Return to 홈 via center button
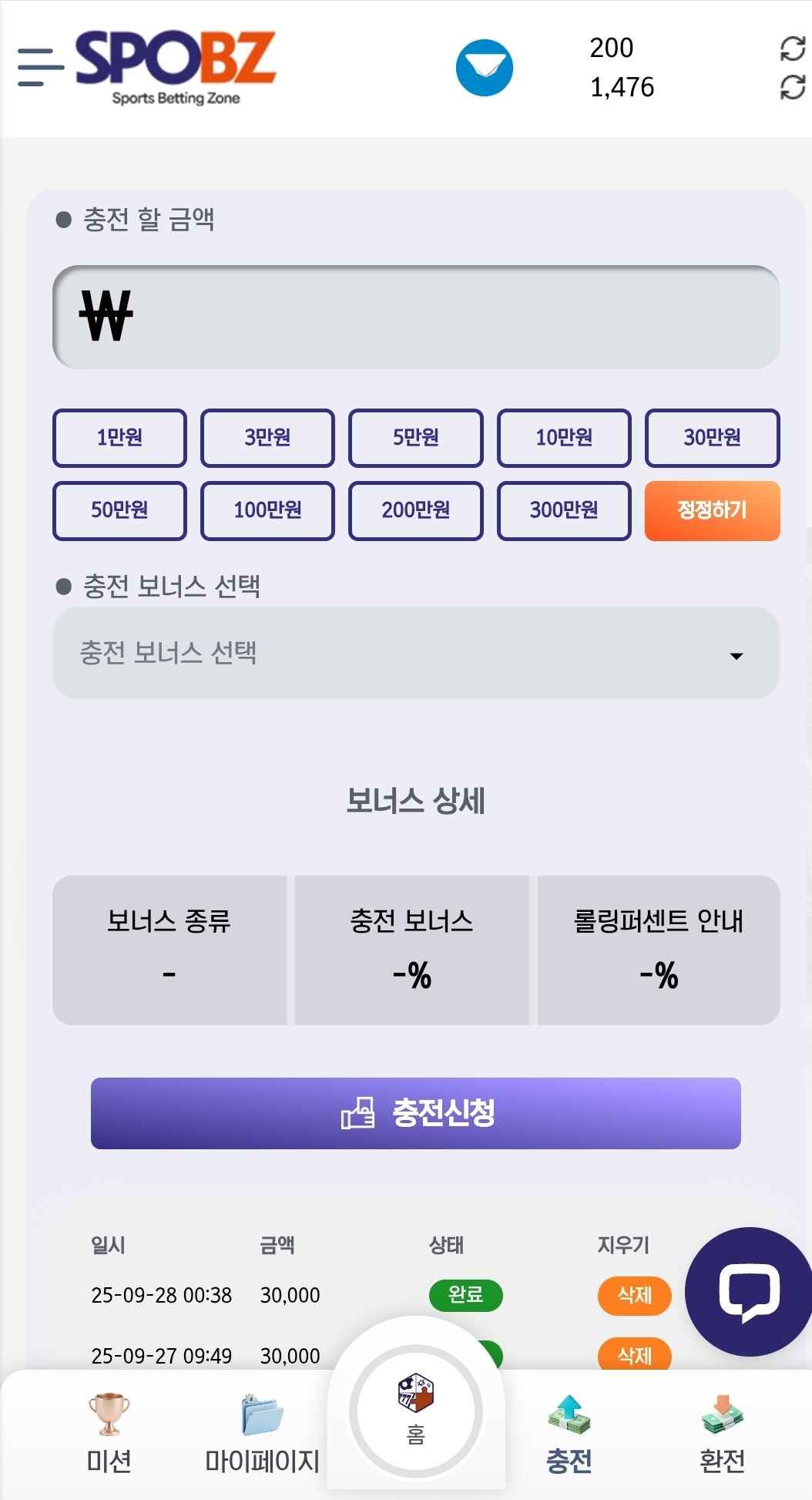Screen dimensions: 812x1500 (x=416, y=1411)
